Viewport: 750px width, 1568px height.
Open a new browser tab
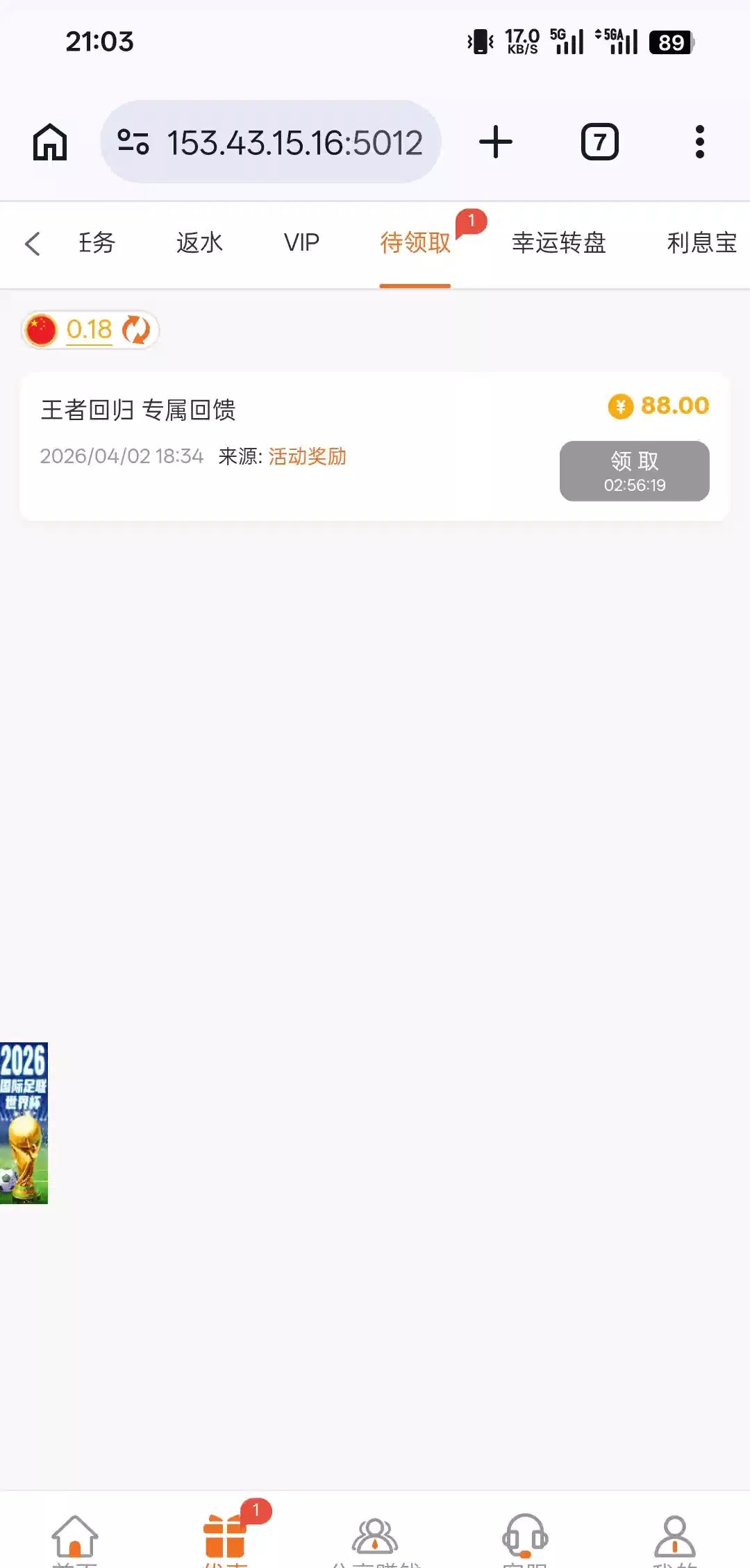(496, 142)
